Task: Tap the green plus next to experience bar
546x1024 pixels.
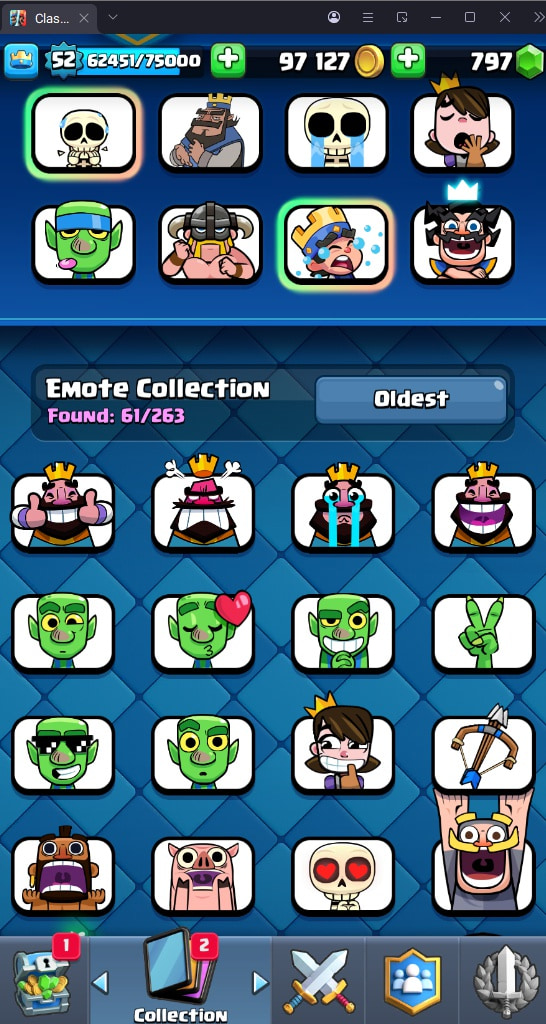Action: pos(228,61)
